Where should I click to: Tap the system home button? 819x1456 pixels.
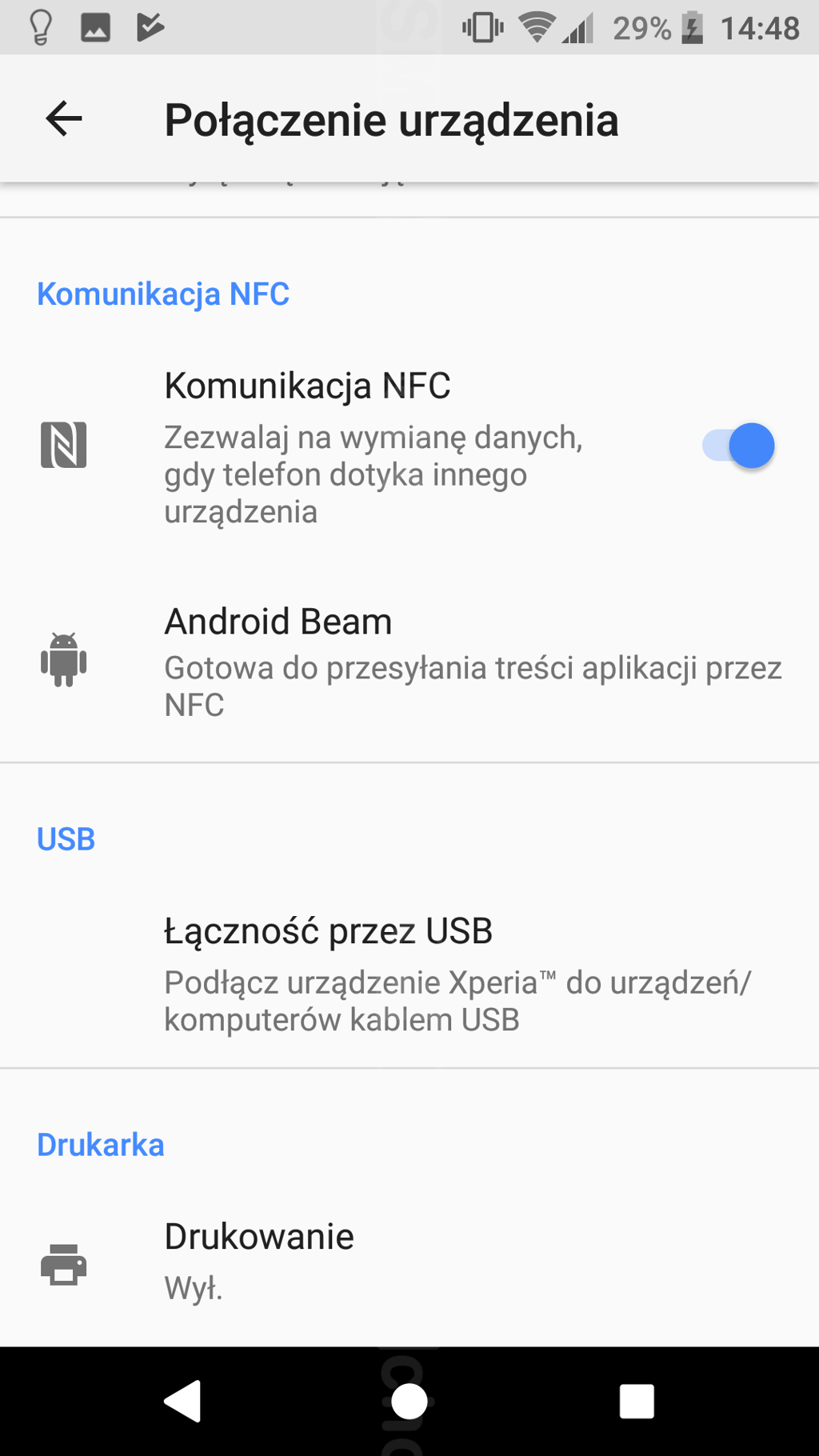pos(409,1402)
